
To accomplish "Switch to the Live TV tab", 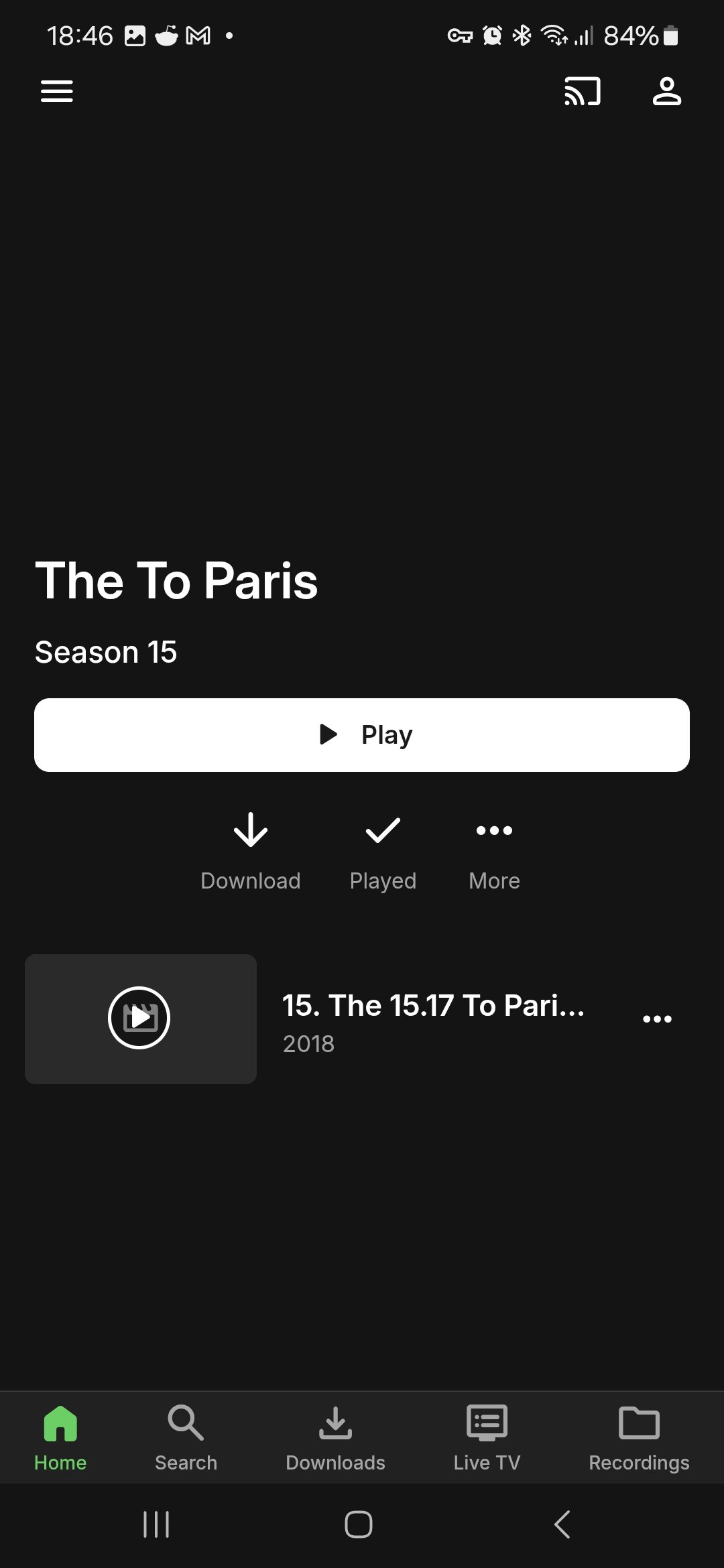I will click(x=487, y=1438).
